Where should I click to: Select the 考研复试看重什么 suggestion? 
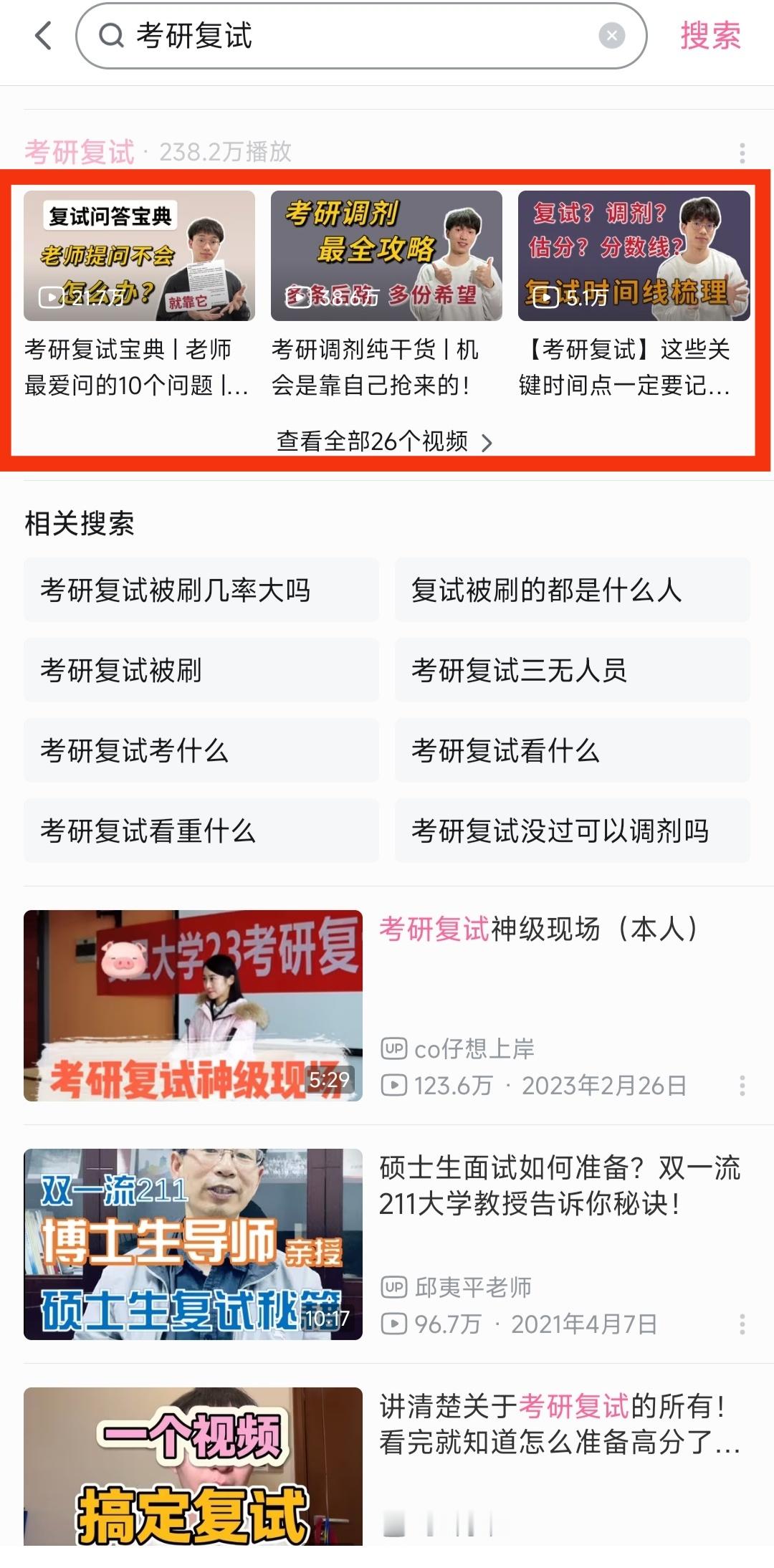(x=201, y=833)
